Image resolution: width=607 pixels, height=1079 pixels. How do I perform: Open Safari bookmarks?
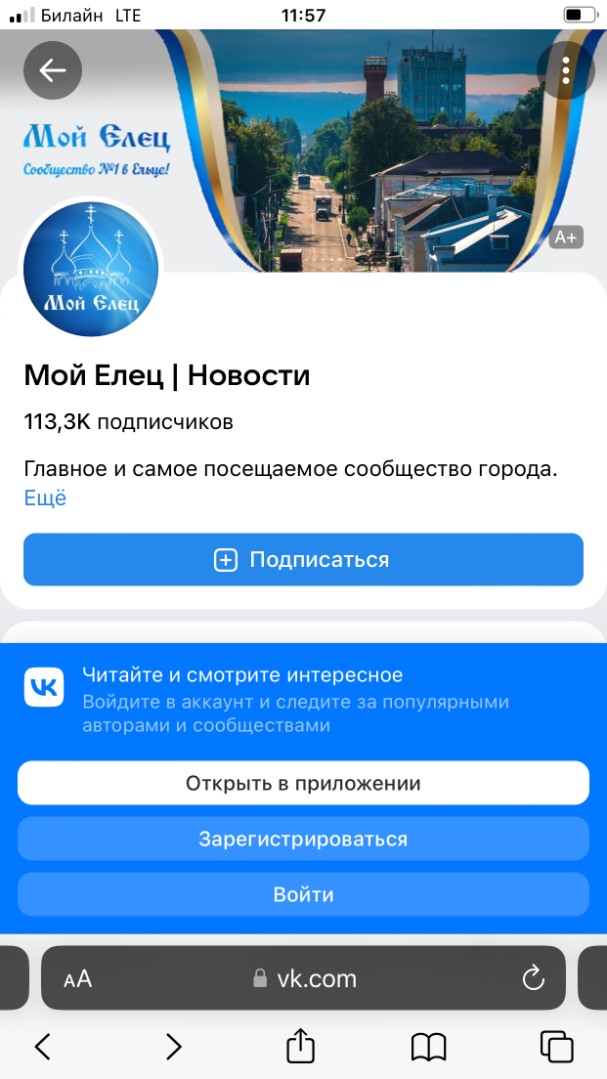(429, 1047)
